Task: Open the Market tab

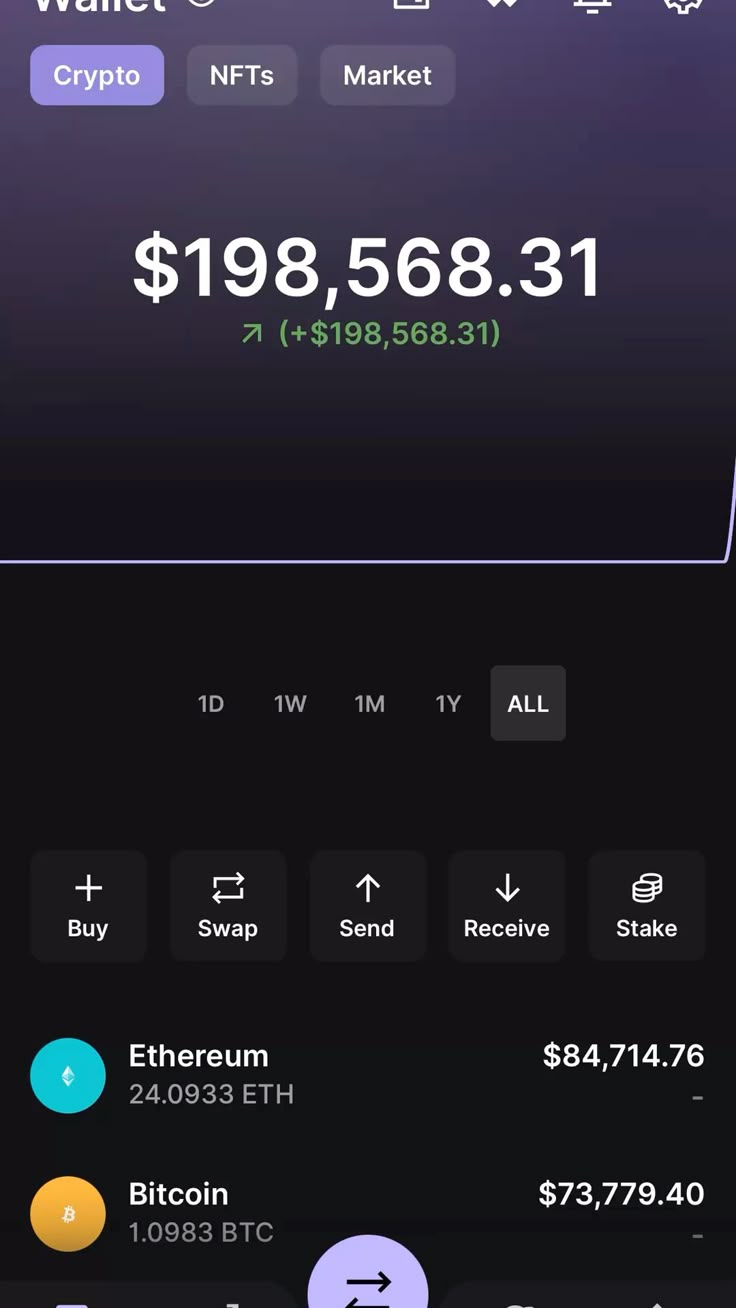Action: click(x=387, y=75)
